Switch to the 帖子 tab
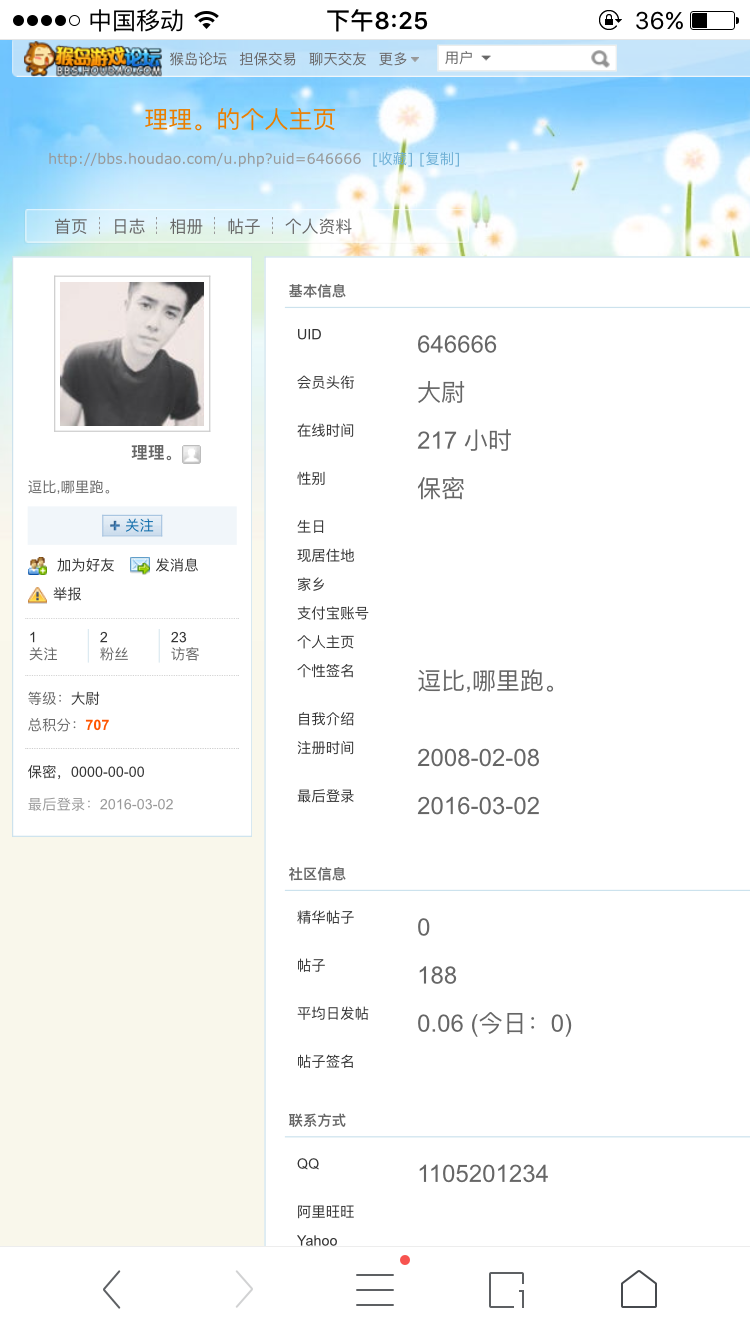The image size is (750, 1334). coord(244,226)
